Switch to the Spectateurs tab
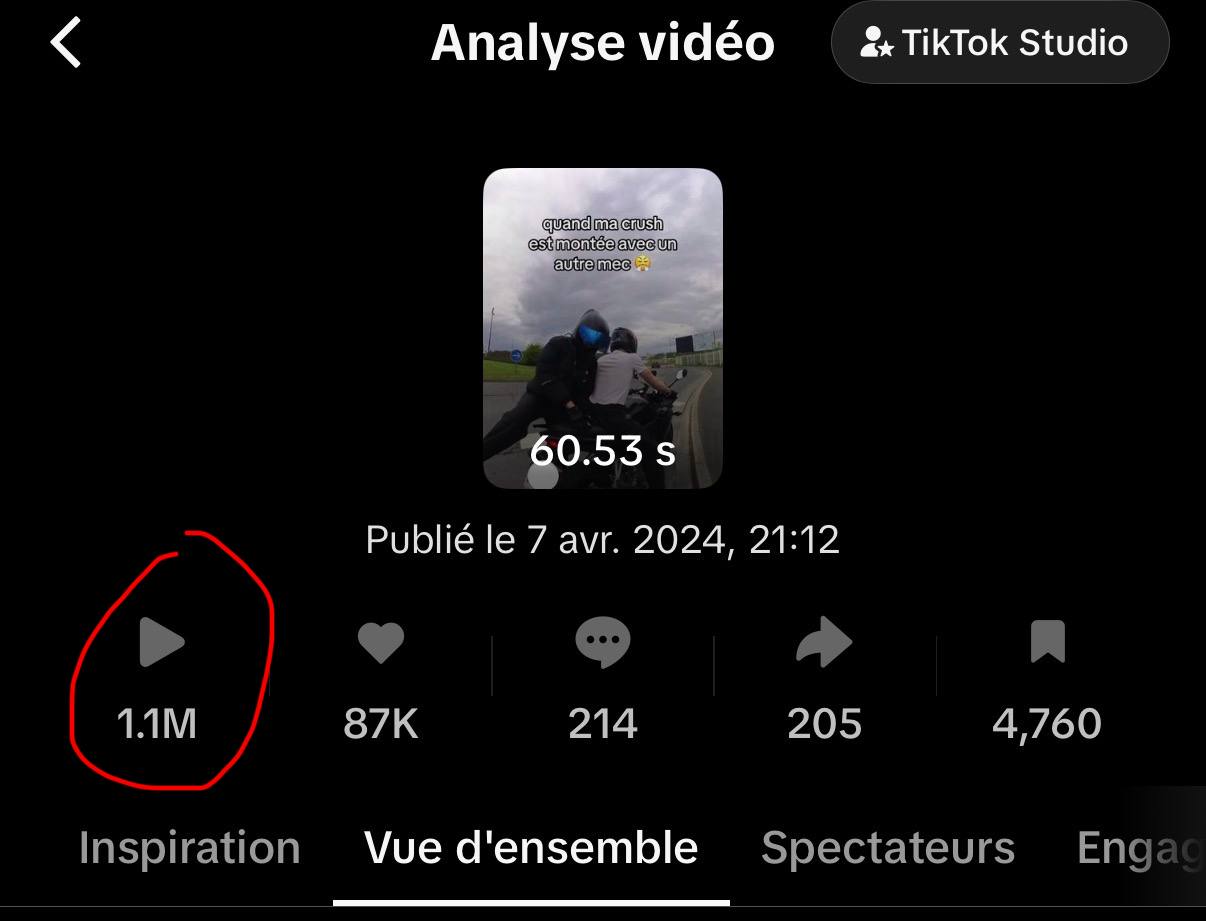The width and height of the screenshot is (1206, 921). tap(887, 848)
